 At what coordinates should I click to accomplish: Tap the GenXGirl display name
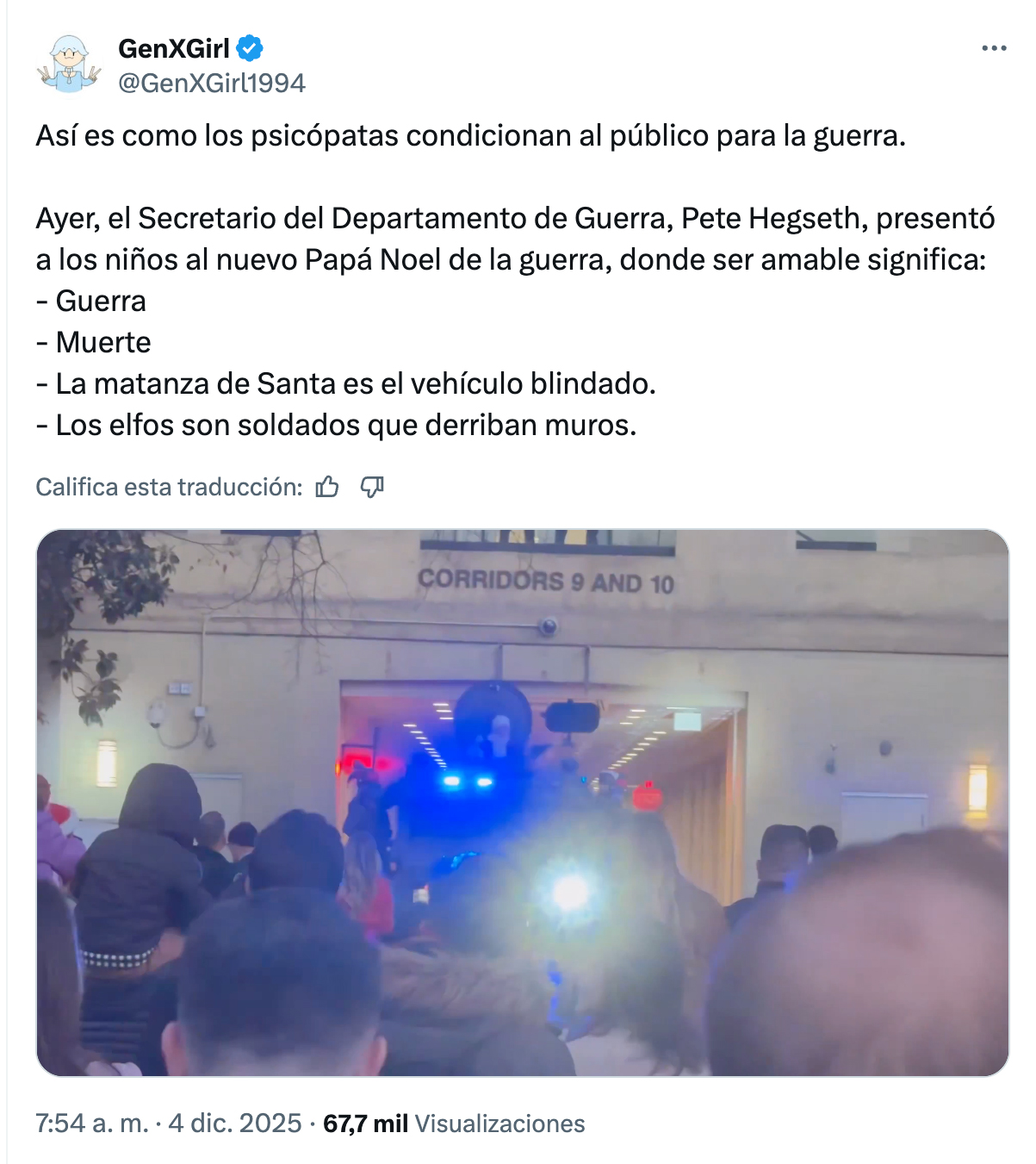(x=174, y=49)
